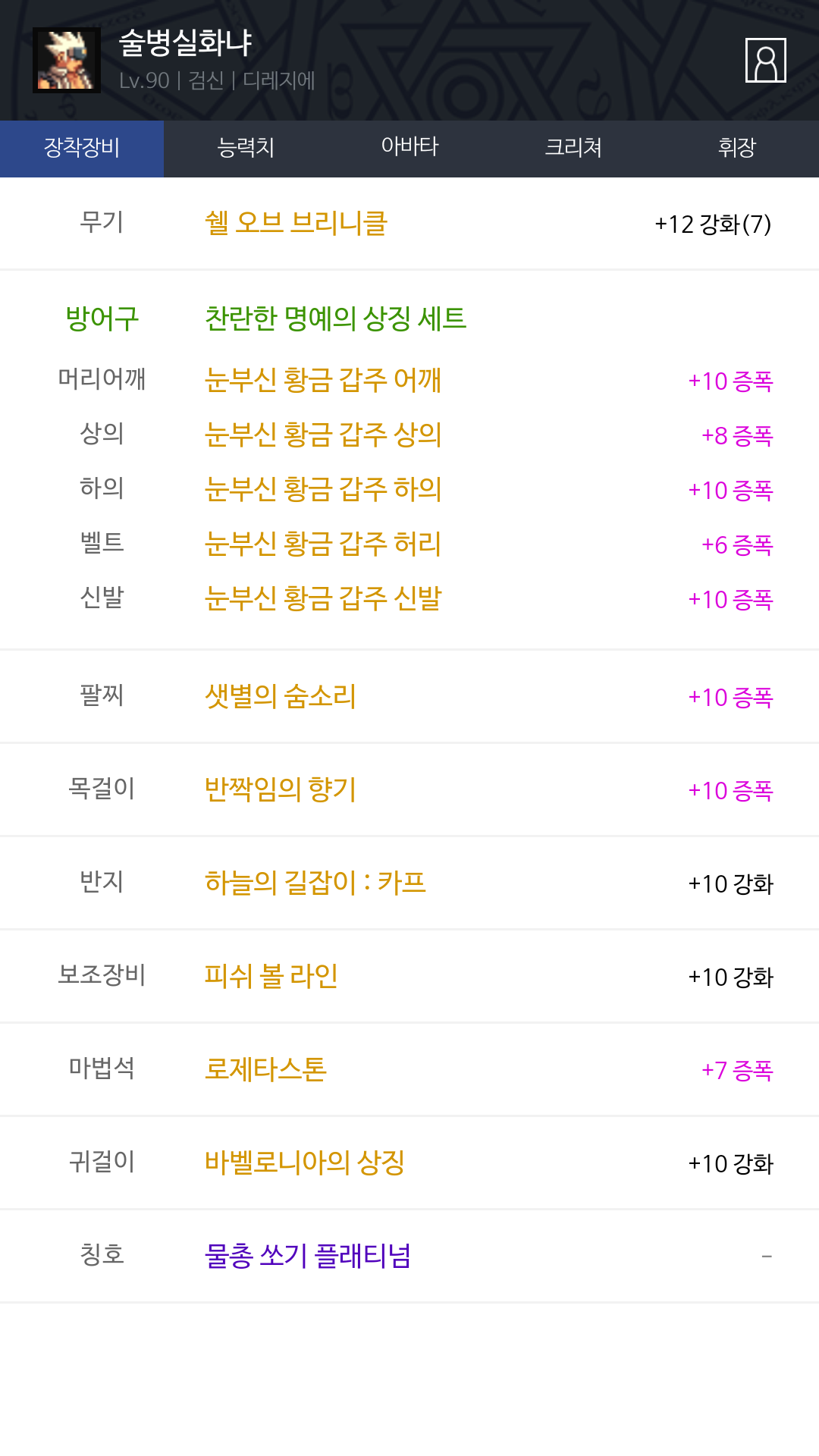Screen dimensions: 819x1456
Task: View 눈부신 황금 갑주 어깨 details
Action: pos(323,380)
